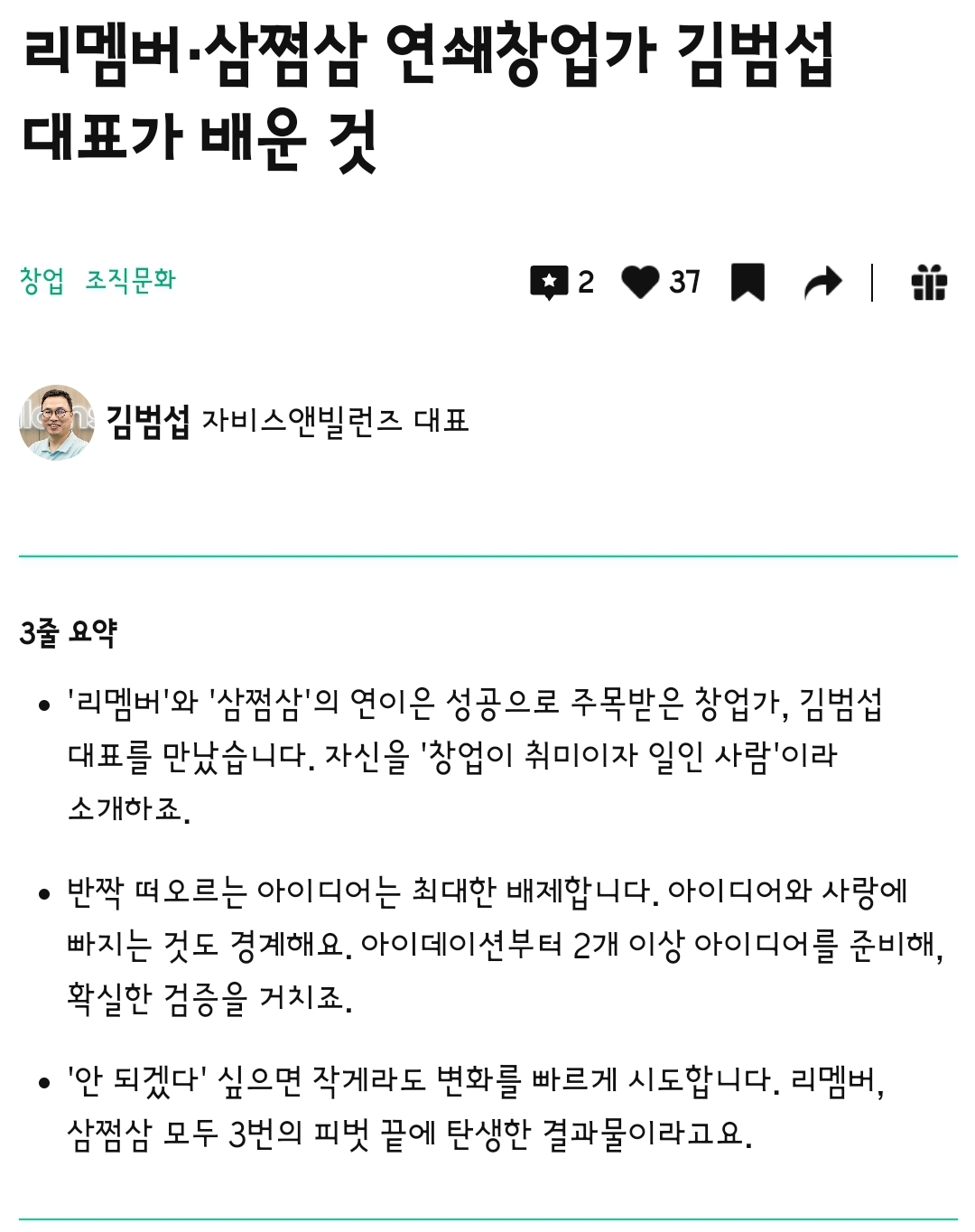Share this article

click(822, 283)
